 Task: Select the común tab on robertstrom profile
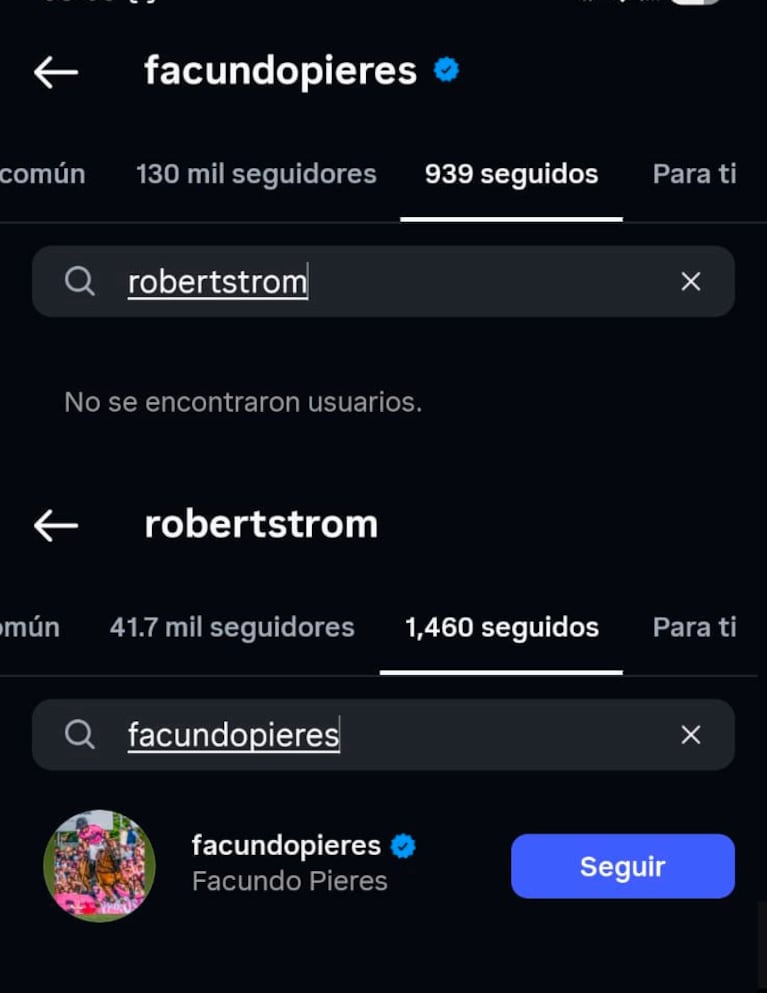tap(30, 627)
